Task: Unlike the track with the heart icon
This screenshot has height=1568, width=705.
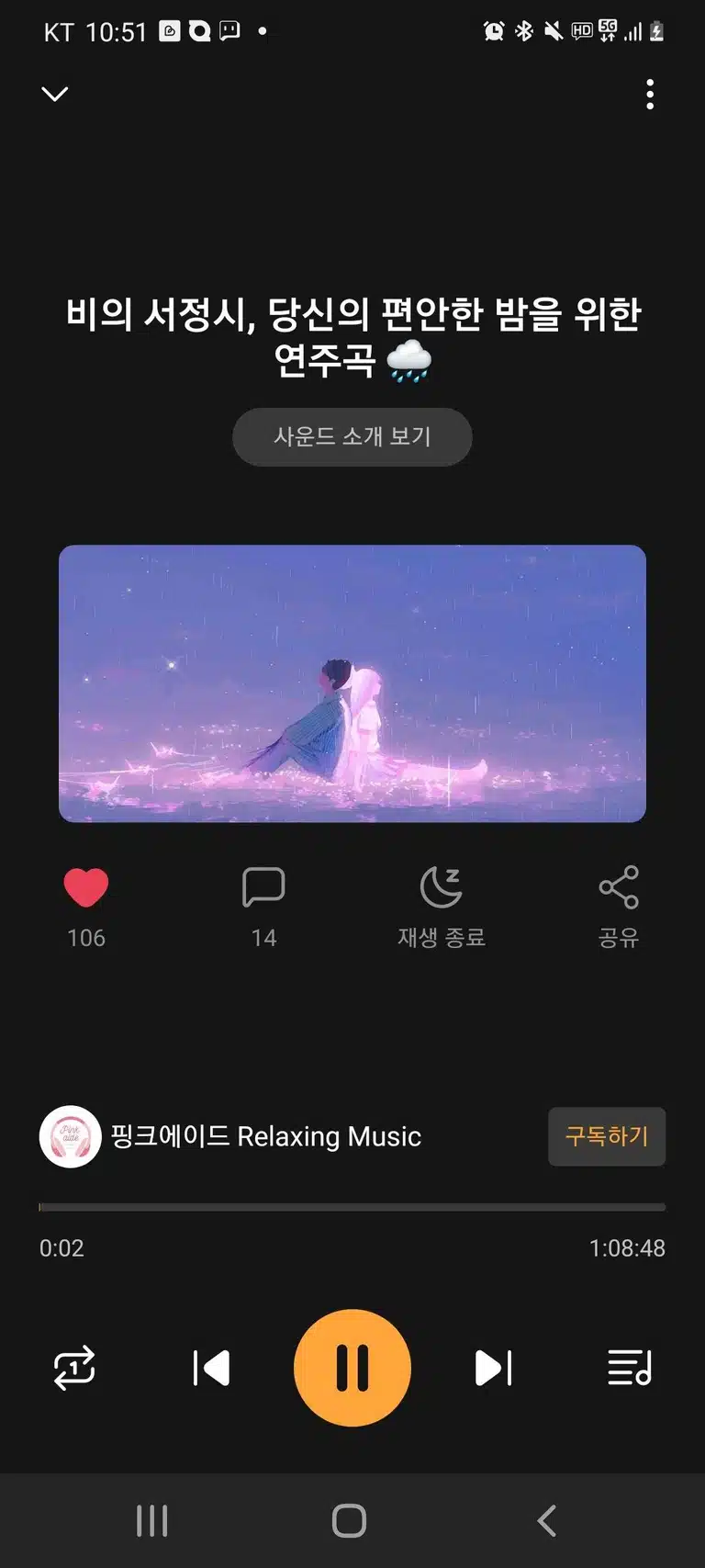Action: point(86,887)
